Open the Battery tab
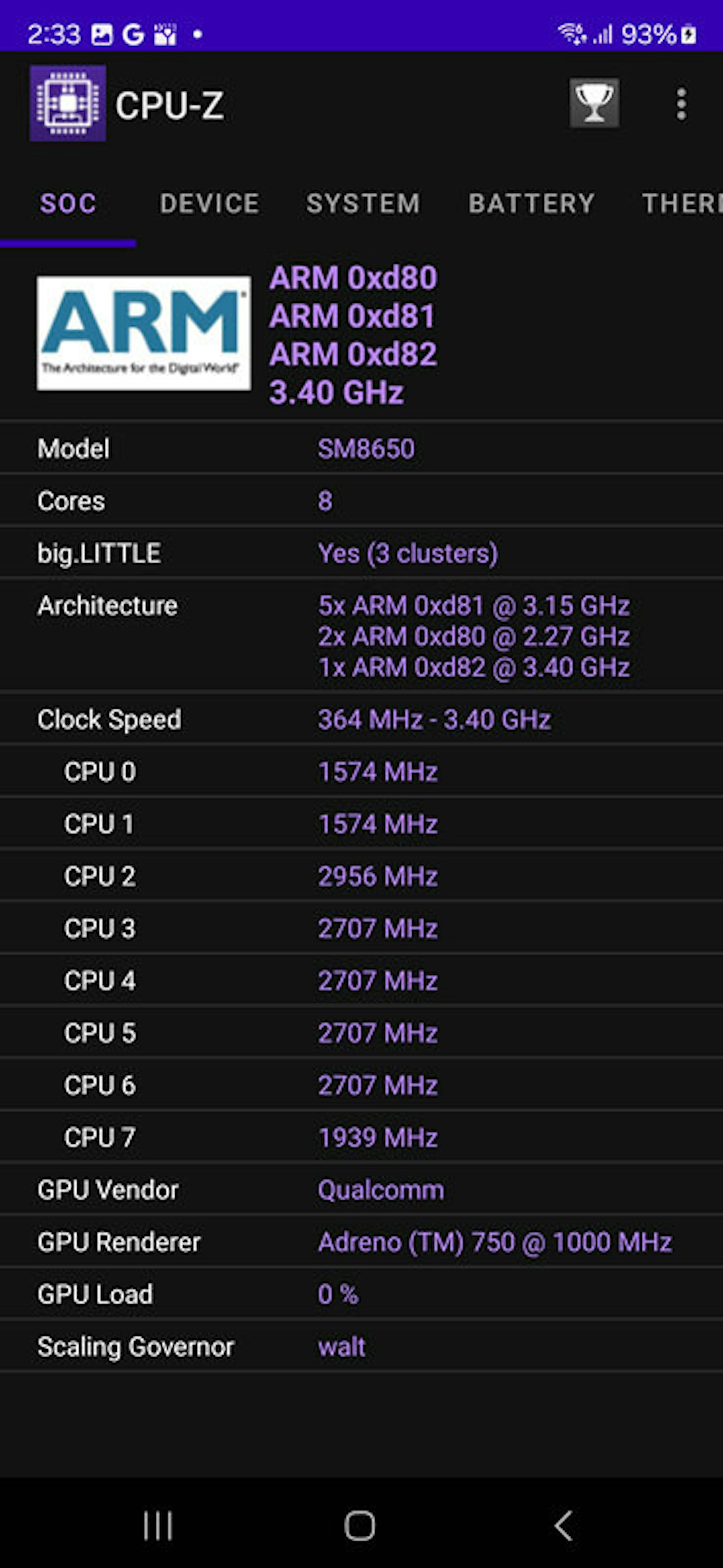Image resolution: width=723 pixels, height=1568 pixels. click(x=531, y=203)
